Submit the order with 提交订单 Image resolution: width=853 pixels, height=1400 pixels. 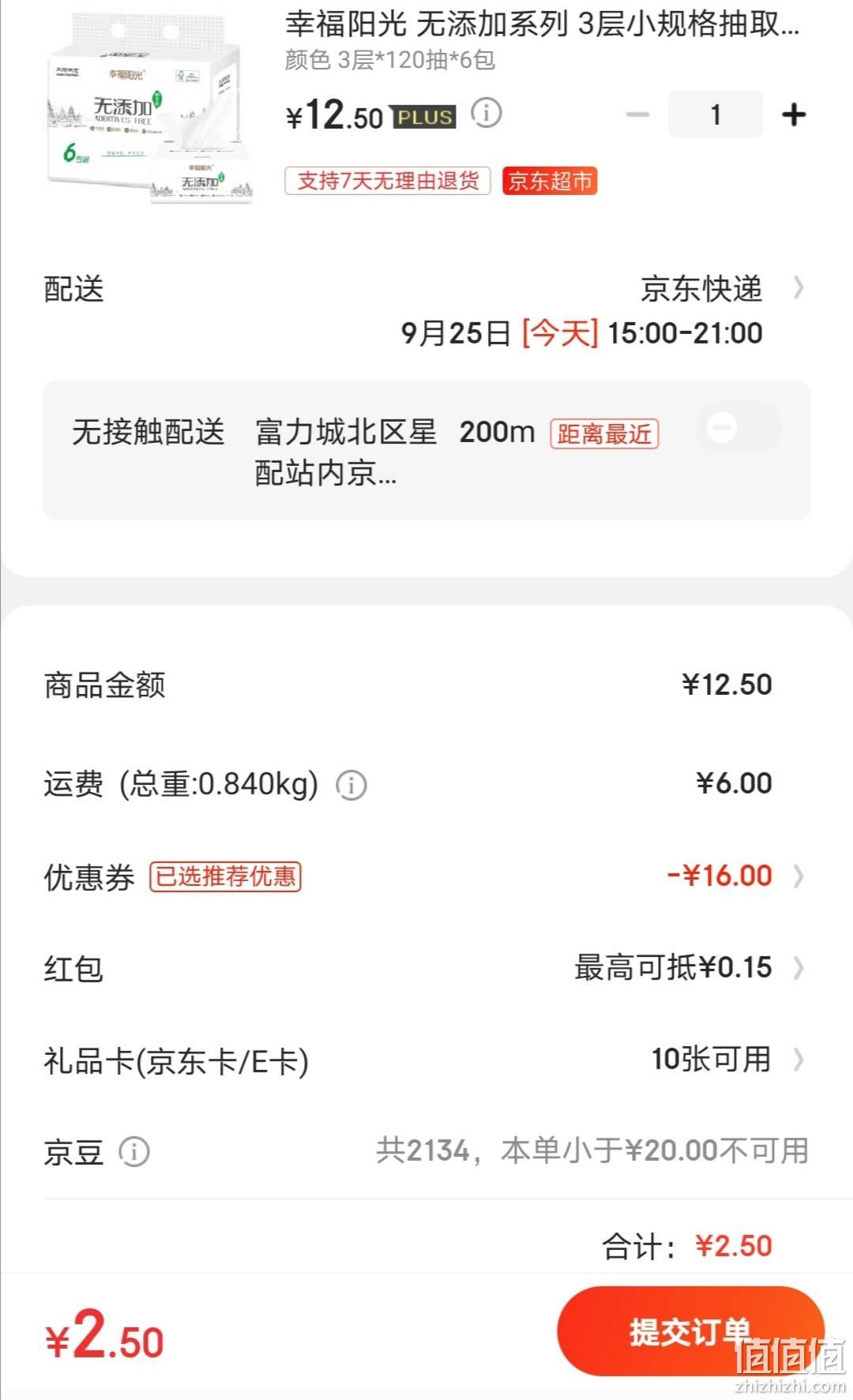pyautogui.click(x=691, y=1331)
